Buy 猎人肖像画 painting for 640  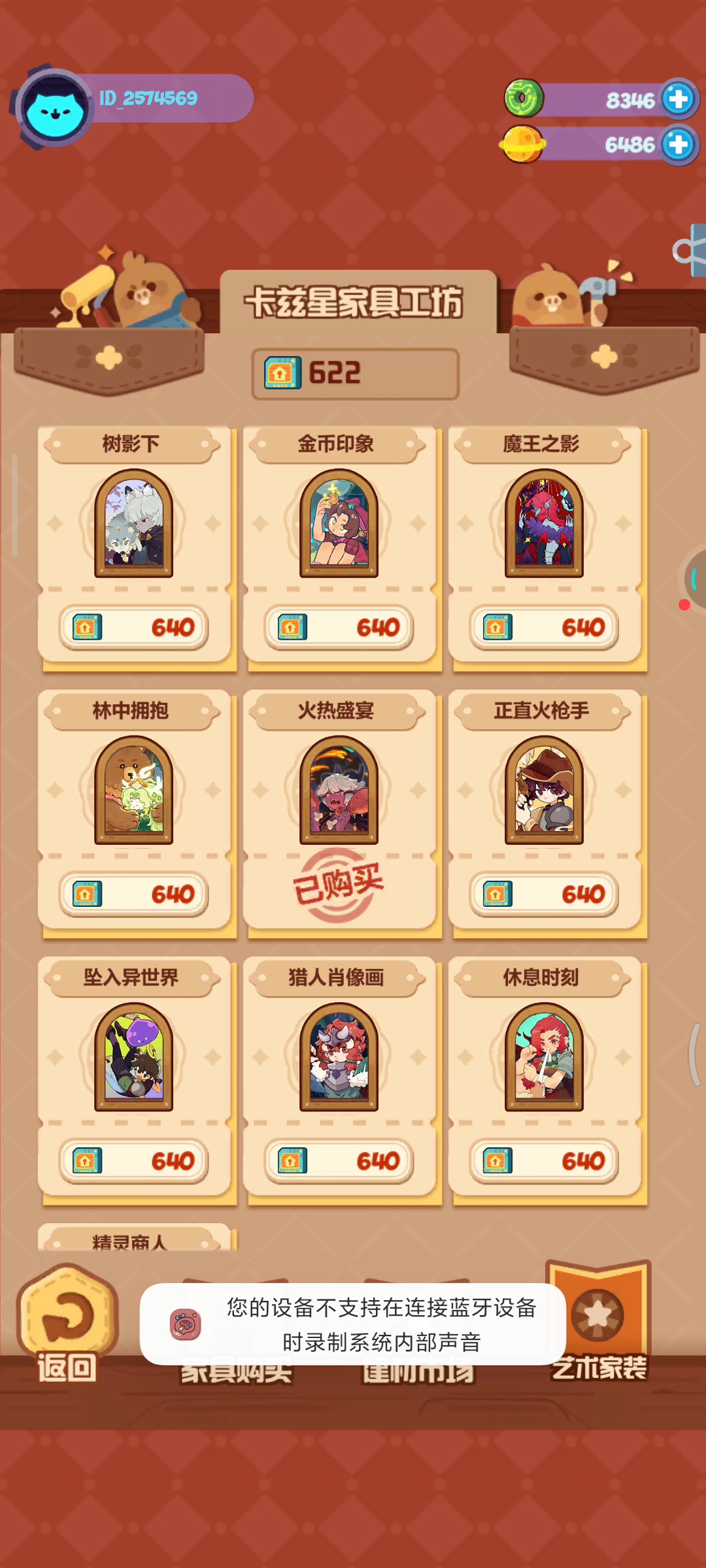(339, 1161)
